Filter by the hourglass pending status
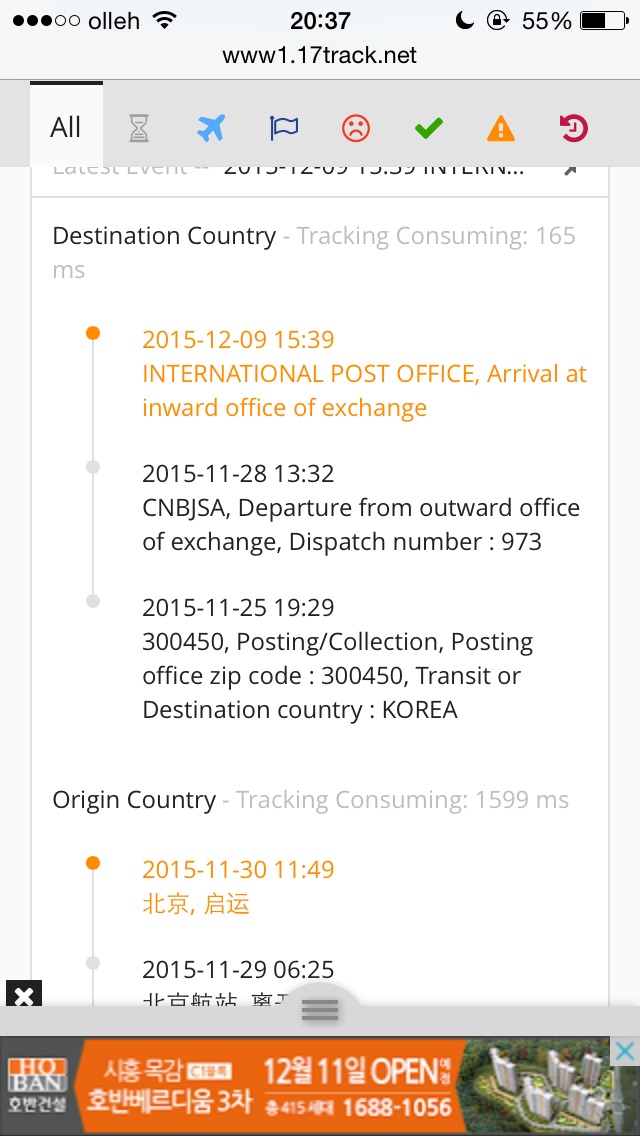The image size is (640, 1136). tap(139, 128)
